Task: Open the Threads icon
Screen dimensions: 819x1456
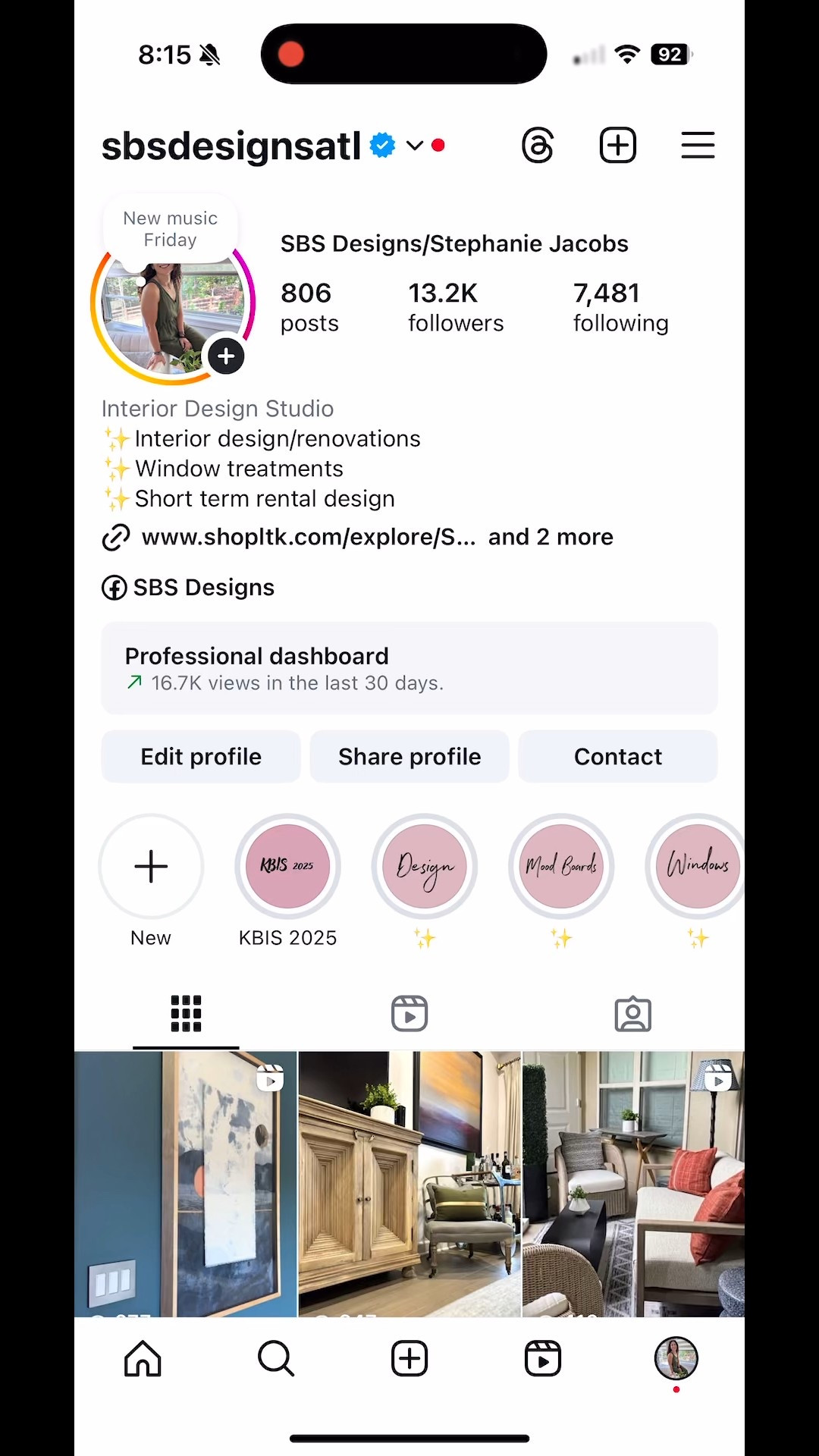Action: click(x=538, y=145)
